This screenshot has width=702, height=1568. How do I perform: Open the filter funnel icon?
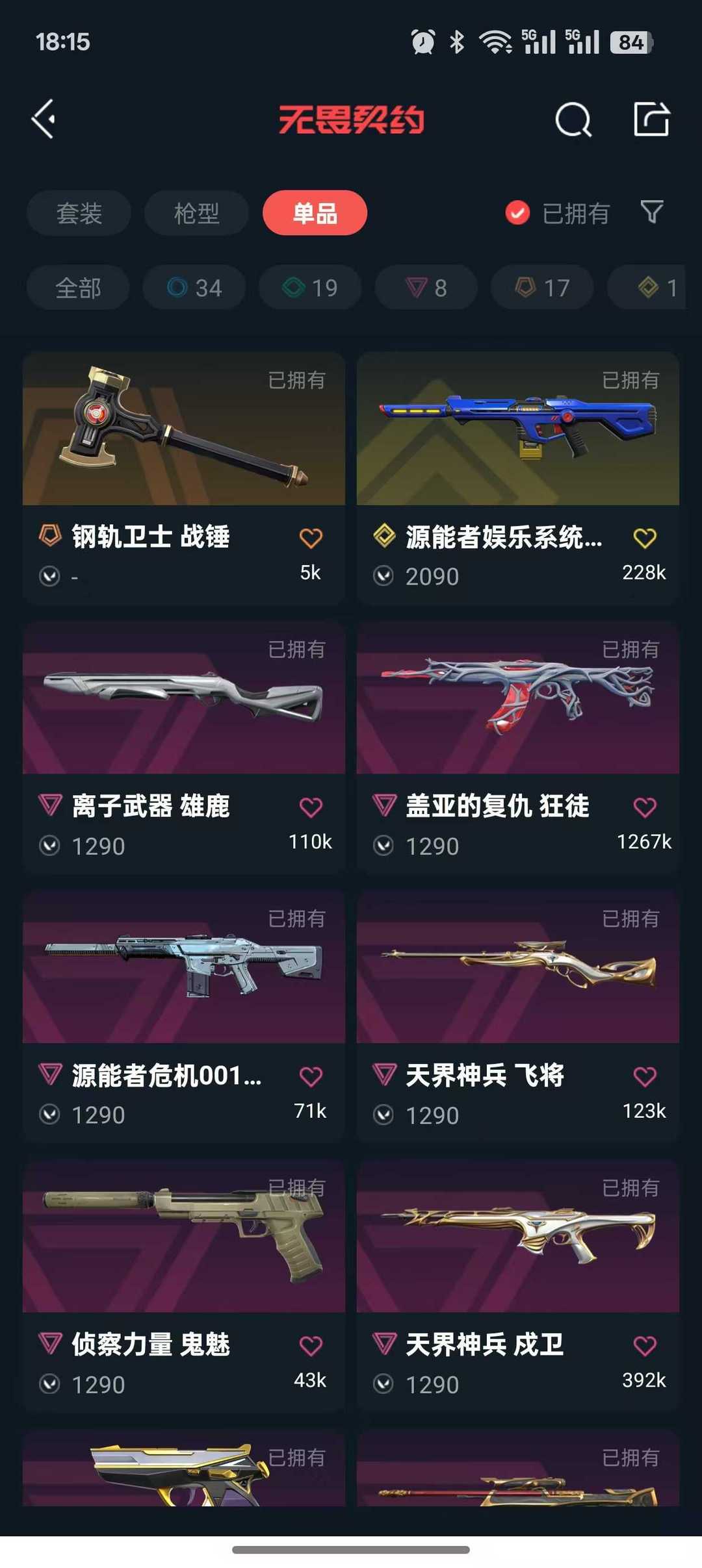[651, 212]
